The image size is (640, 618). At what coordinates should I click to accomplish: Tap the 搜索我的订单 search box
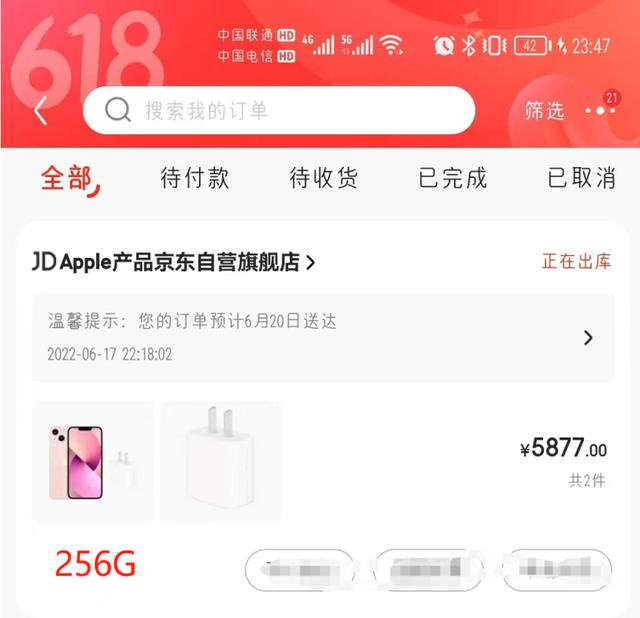(278, 110)
